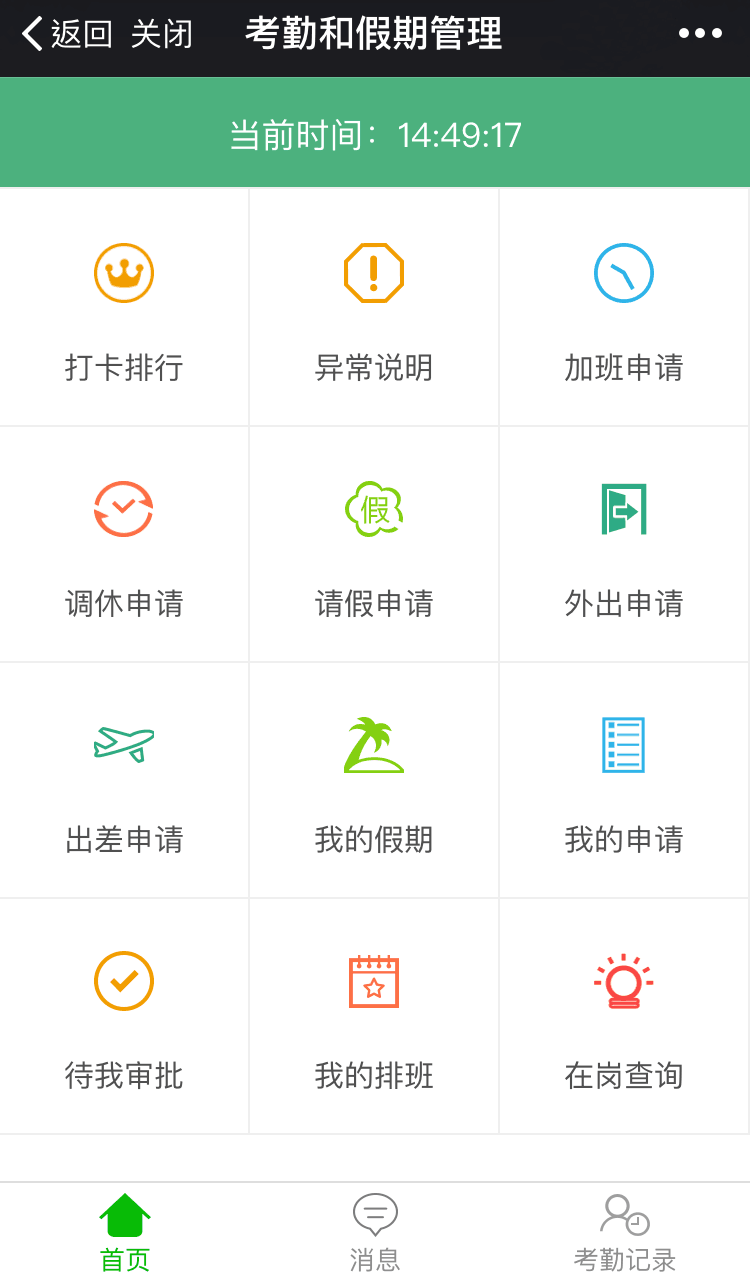Select 请假申请 to request leave

tap(374, 544)
